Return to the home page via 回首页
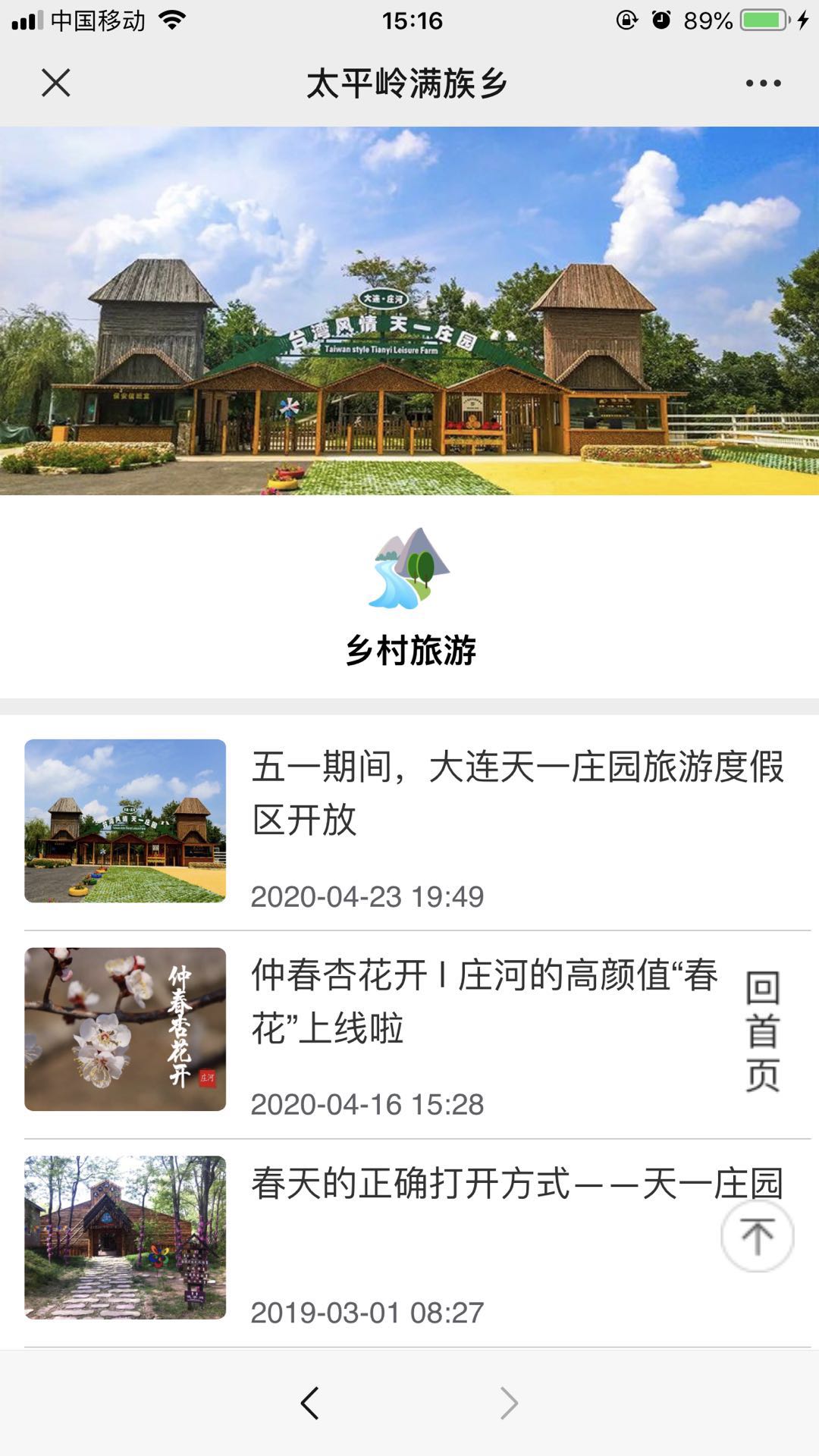819x1456 pixels. [x=762, y=1031]
